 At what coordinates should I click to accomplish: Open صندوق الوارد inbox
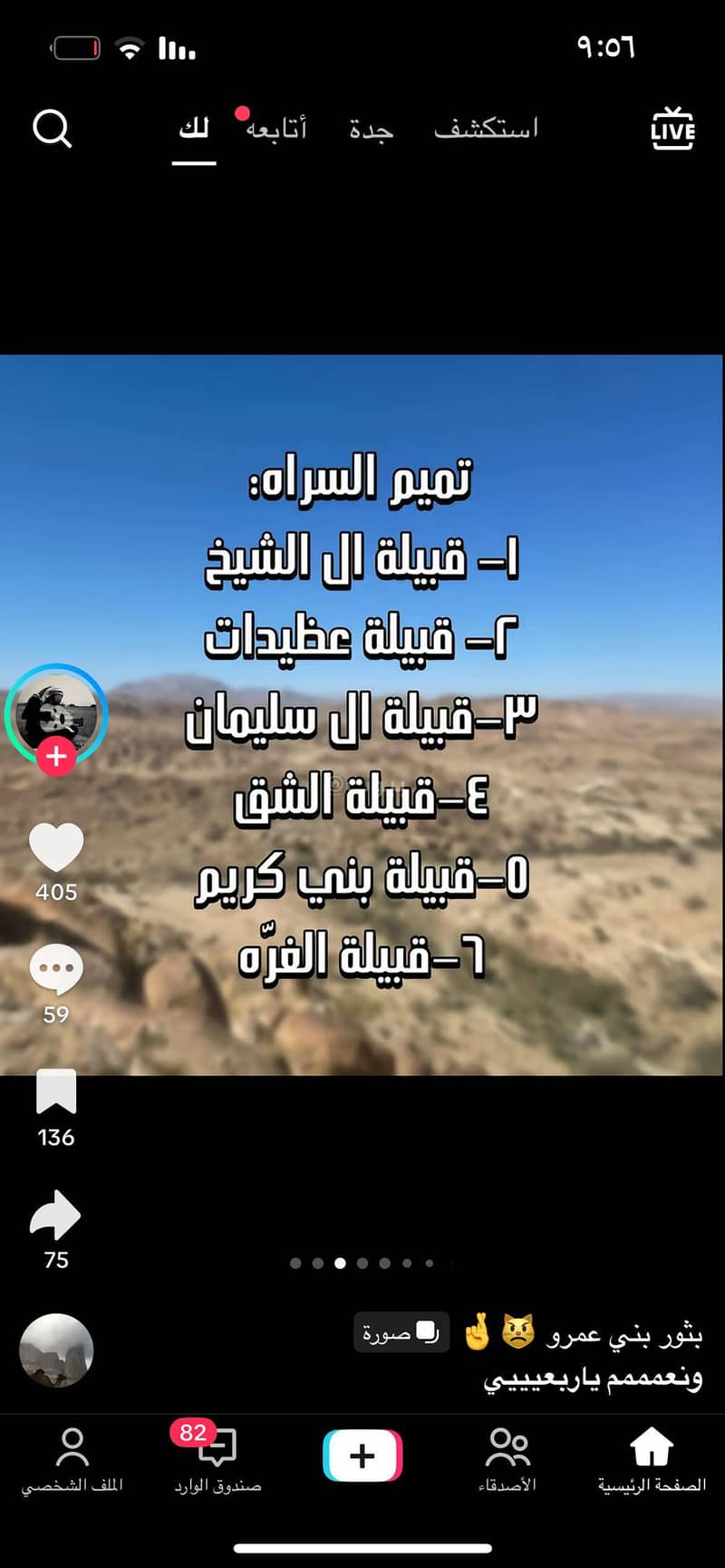[x=217, y=1458]
